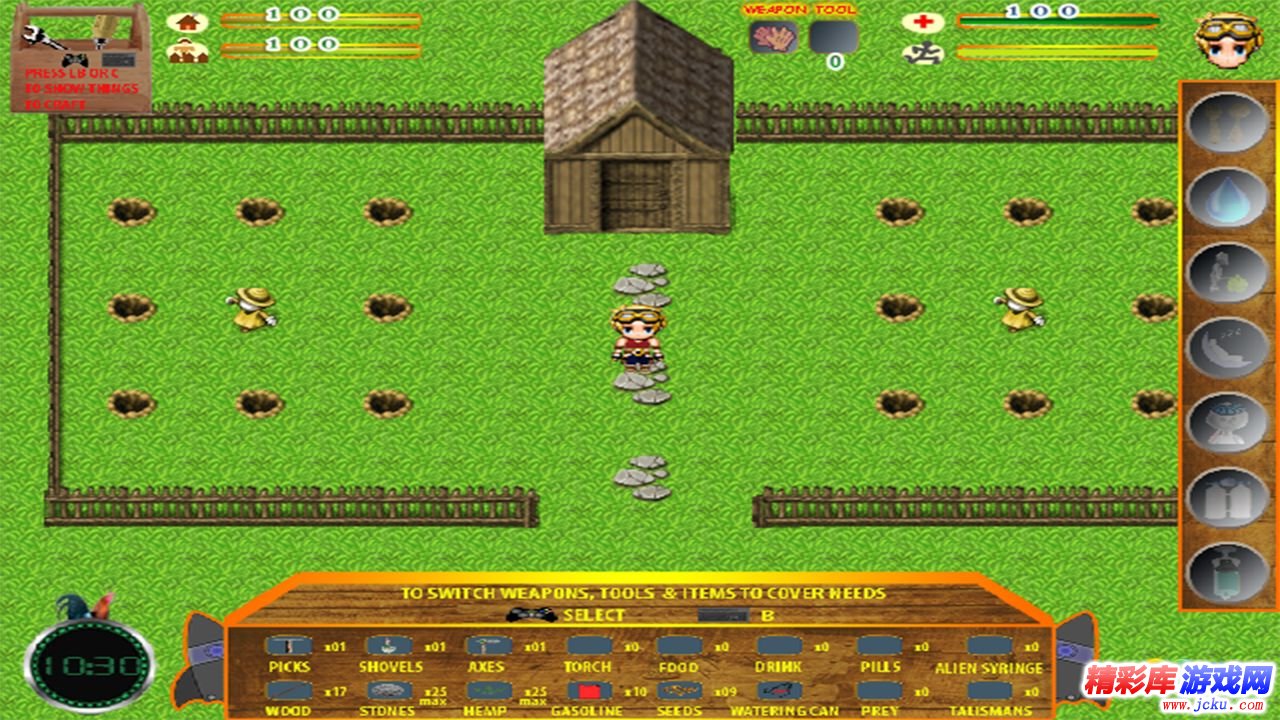Select the Watering Can slot
1280x720 pixels.
[779, 691]
